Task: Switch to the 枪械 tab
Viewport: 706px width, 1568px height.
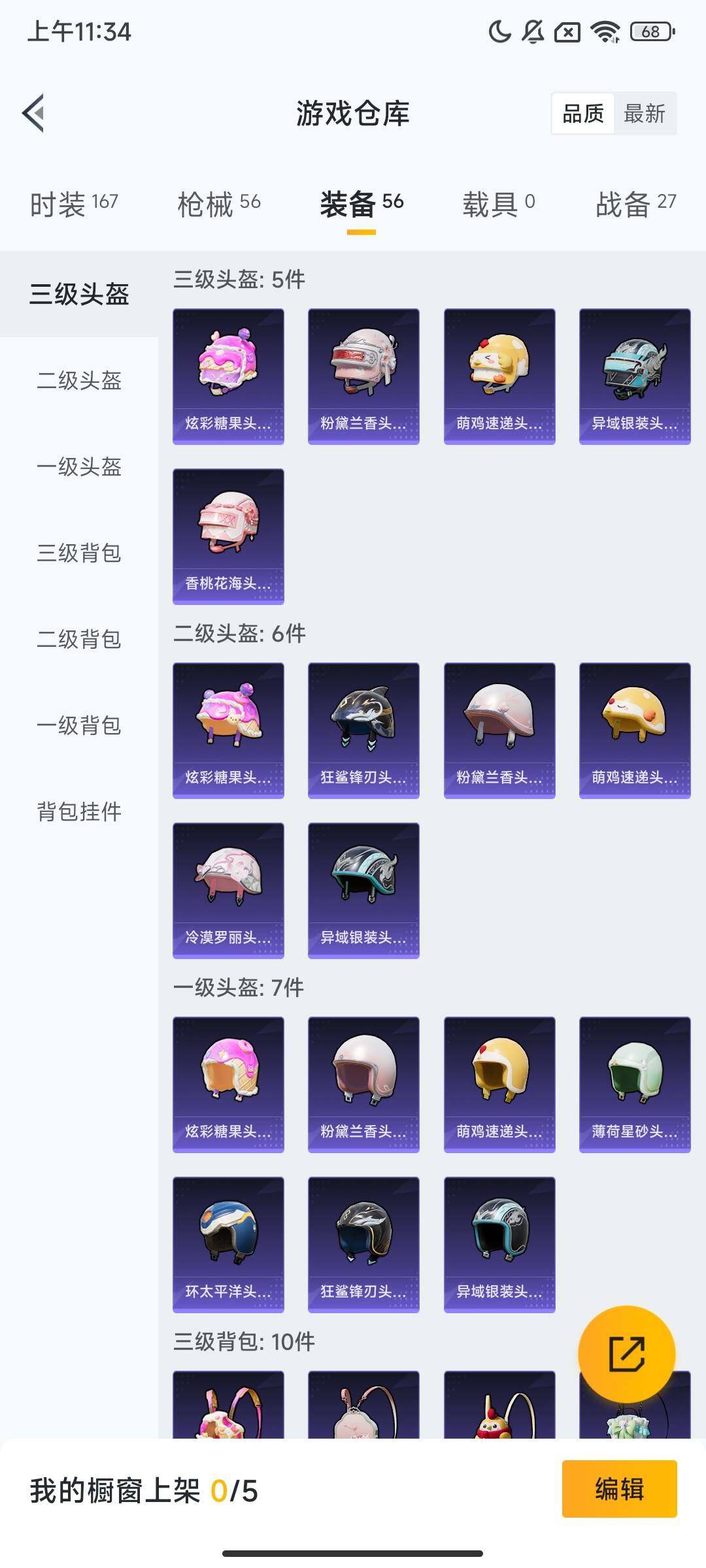Action: click(219, 204)
